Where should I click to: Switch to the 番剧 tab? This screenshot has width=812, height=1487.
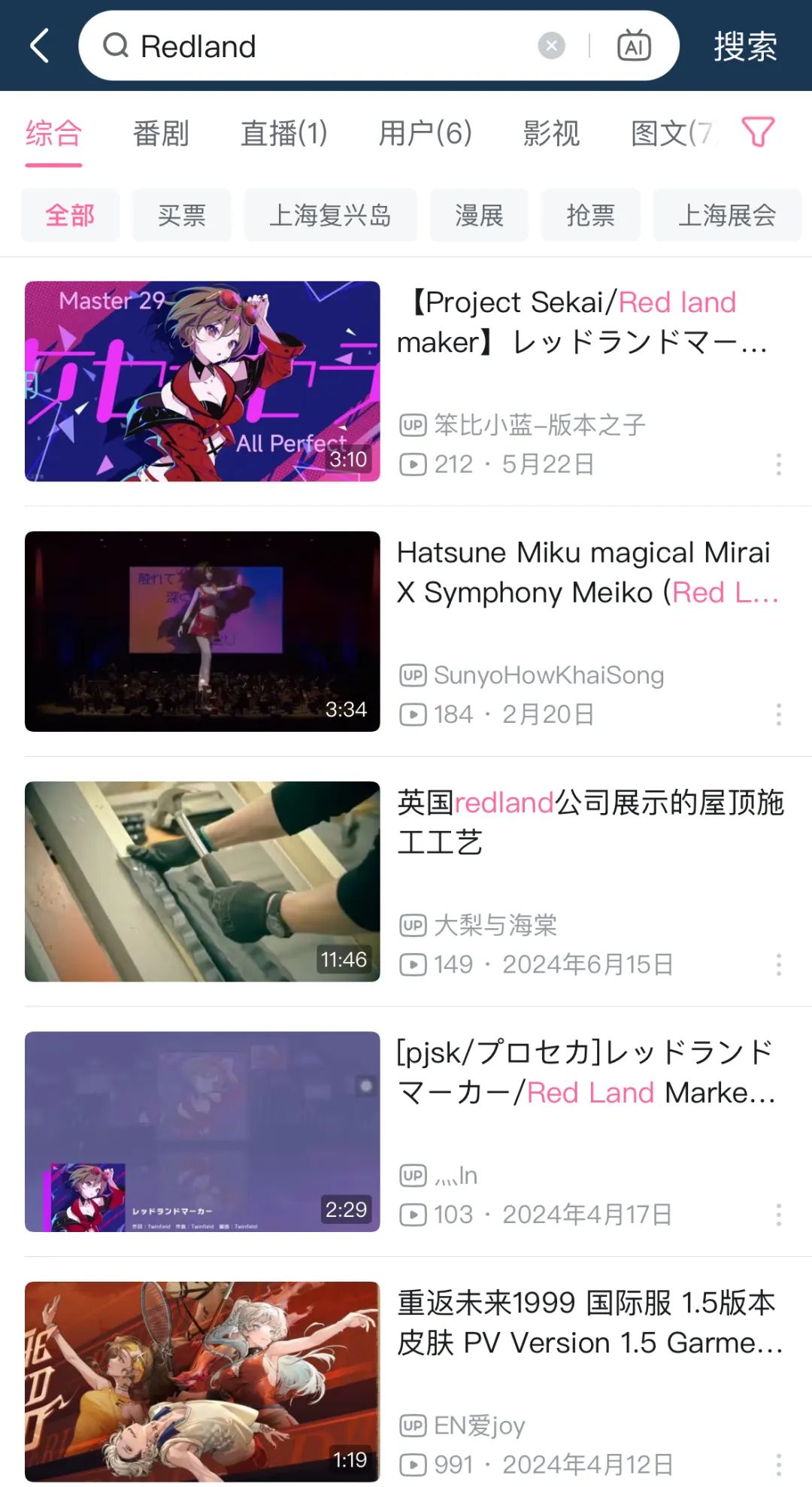(x=161, y=134)
